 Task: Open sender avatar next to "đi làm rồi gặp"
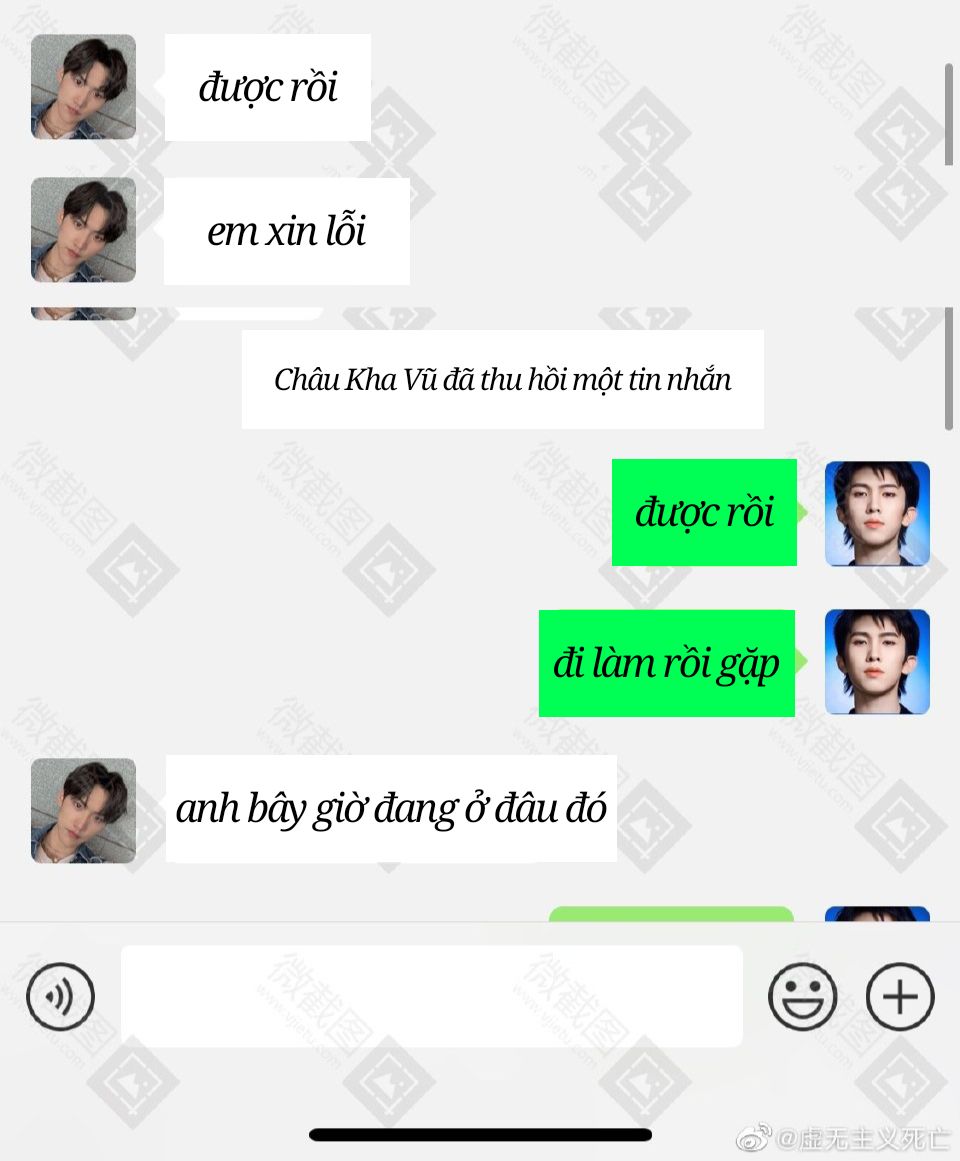coord(877,662)
